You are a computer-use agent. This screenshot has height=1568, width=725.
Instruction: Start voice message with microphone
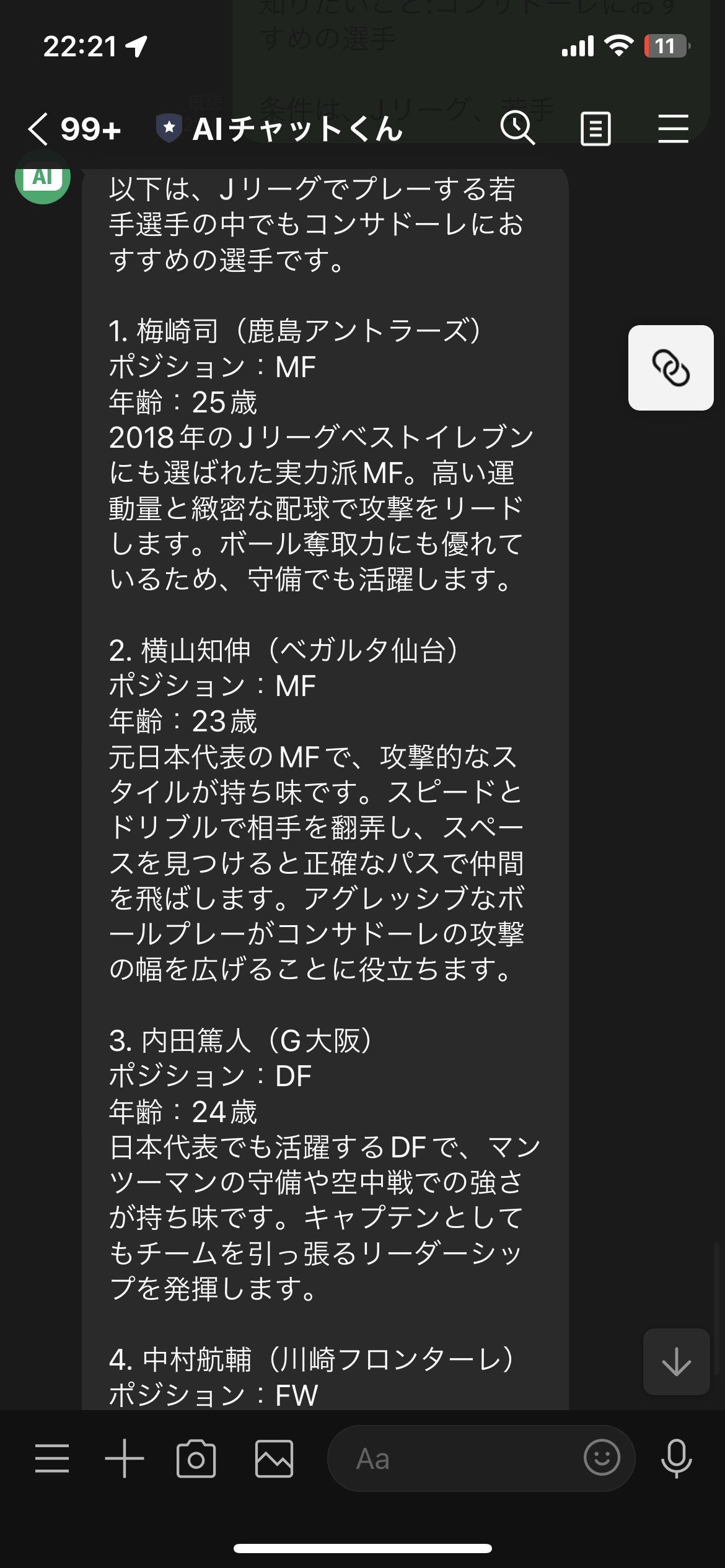[676, 1458]
